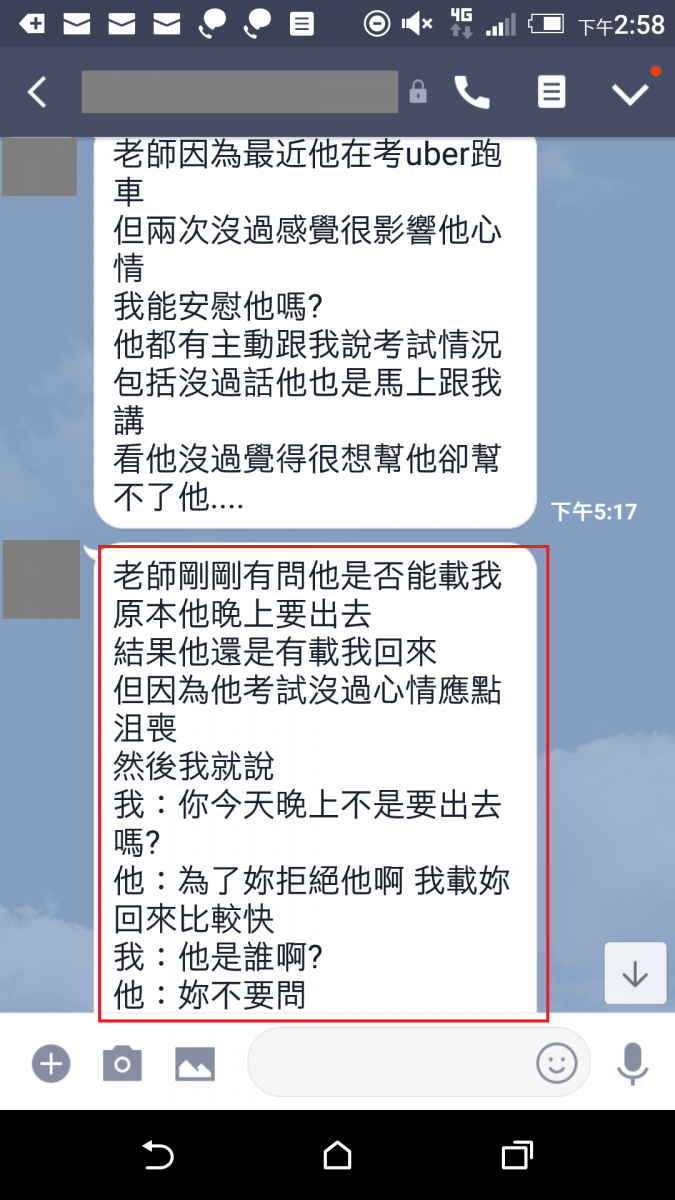Expand the chat options chevron menu
Image resolution: width=675 pixels, height=1200 pixels.
pos(631,93)
